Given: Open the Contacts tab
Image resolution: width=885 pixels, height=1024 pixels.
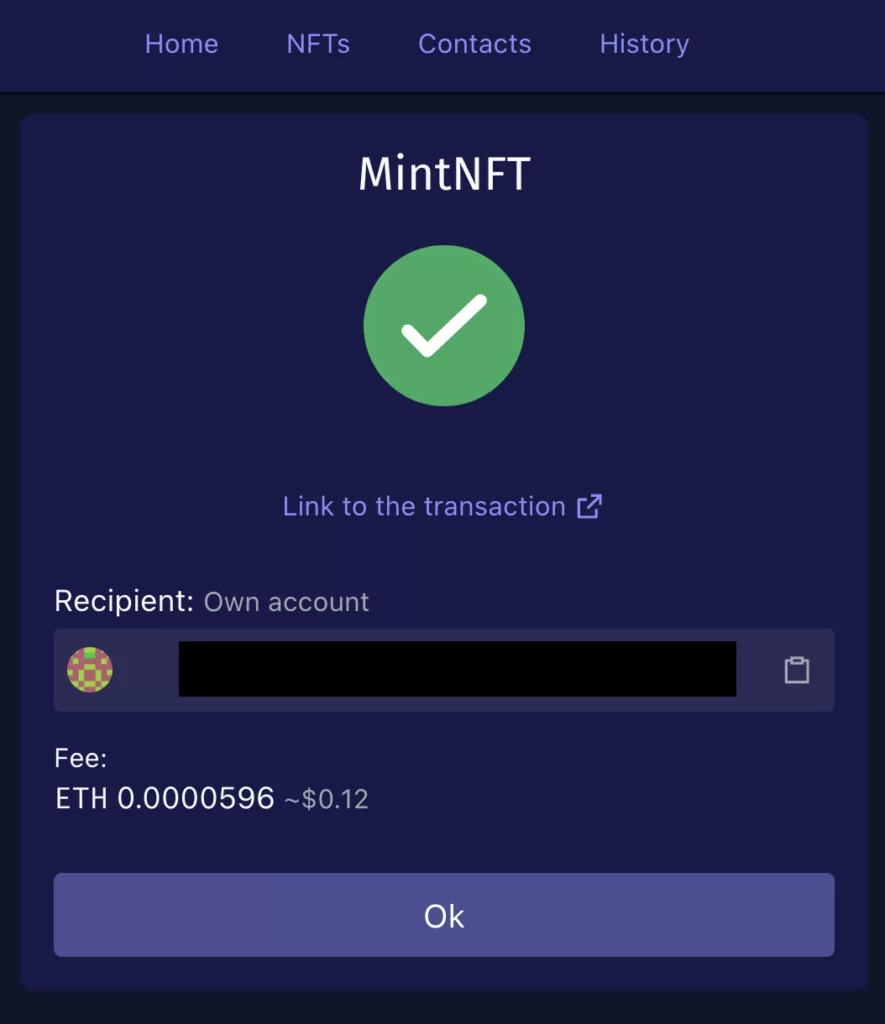Looking at the screenshot, I should coord(474,44).
